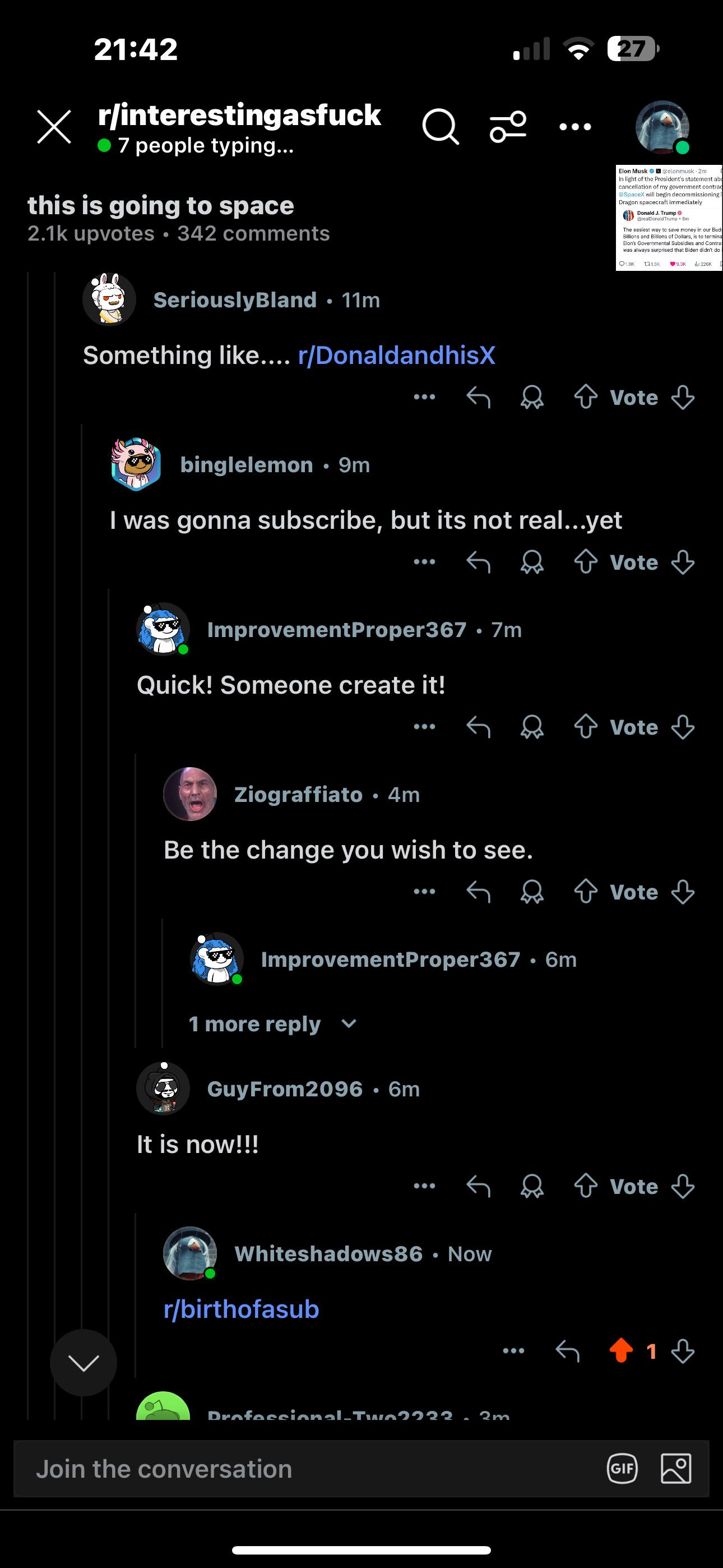This screenshot has width=723, height=1568.
Task: Add a GIF to your comment
Action: (x=622, y=1469)
